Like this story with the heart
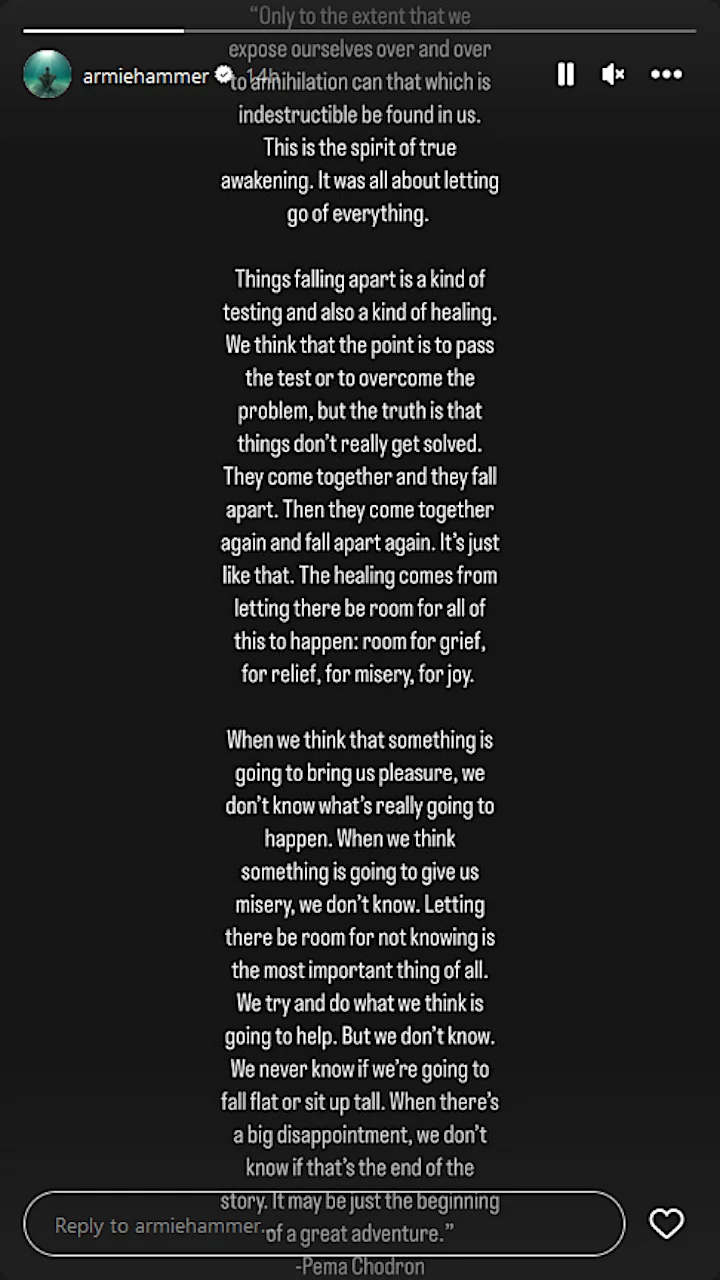This screenshot has height=1280, width=720. click(666, 1223)
